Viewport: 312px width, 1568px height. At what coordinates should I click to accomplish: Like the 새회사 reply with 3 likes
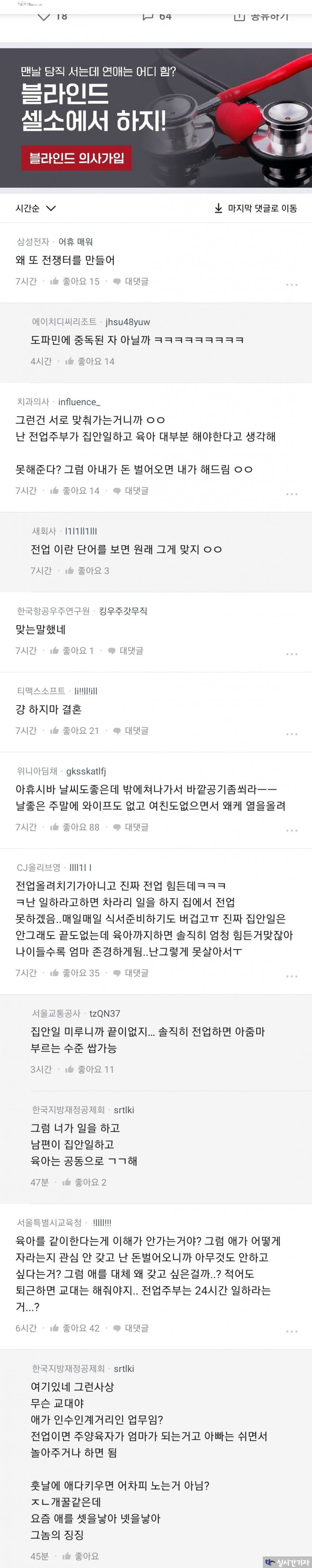click(87, 570)
